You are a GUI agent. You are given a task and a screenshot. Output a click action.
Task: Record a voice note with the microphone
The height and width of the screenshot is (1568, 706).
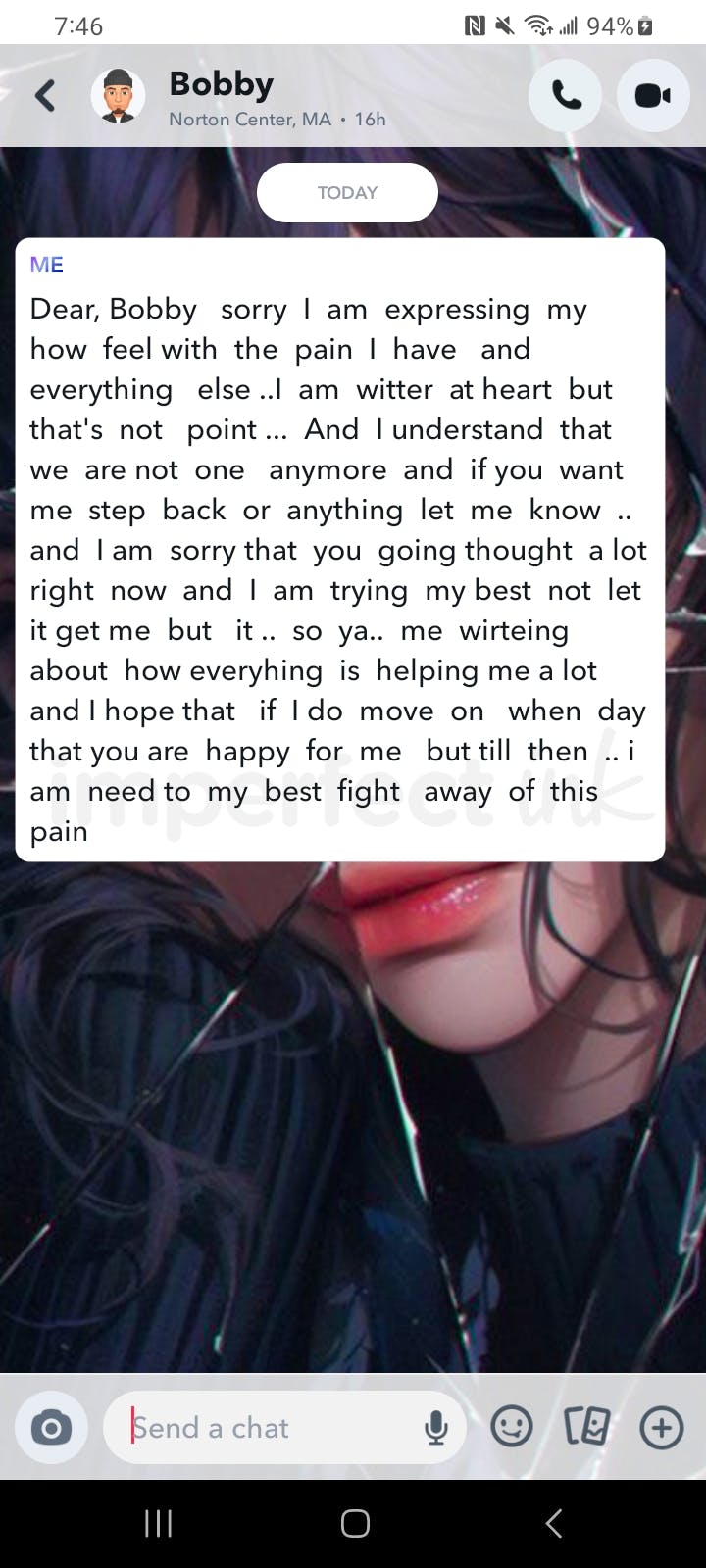tap(436, 1429)
